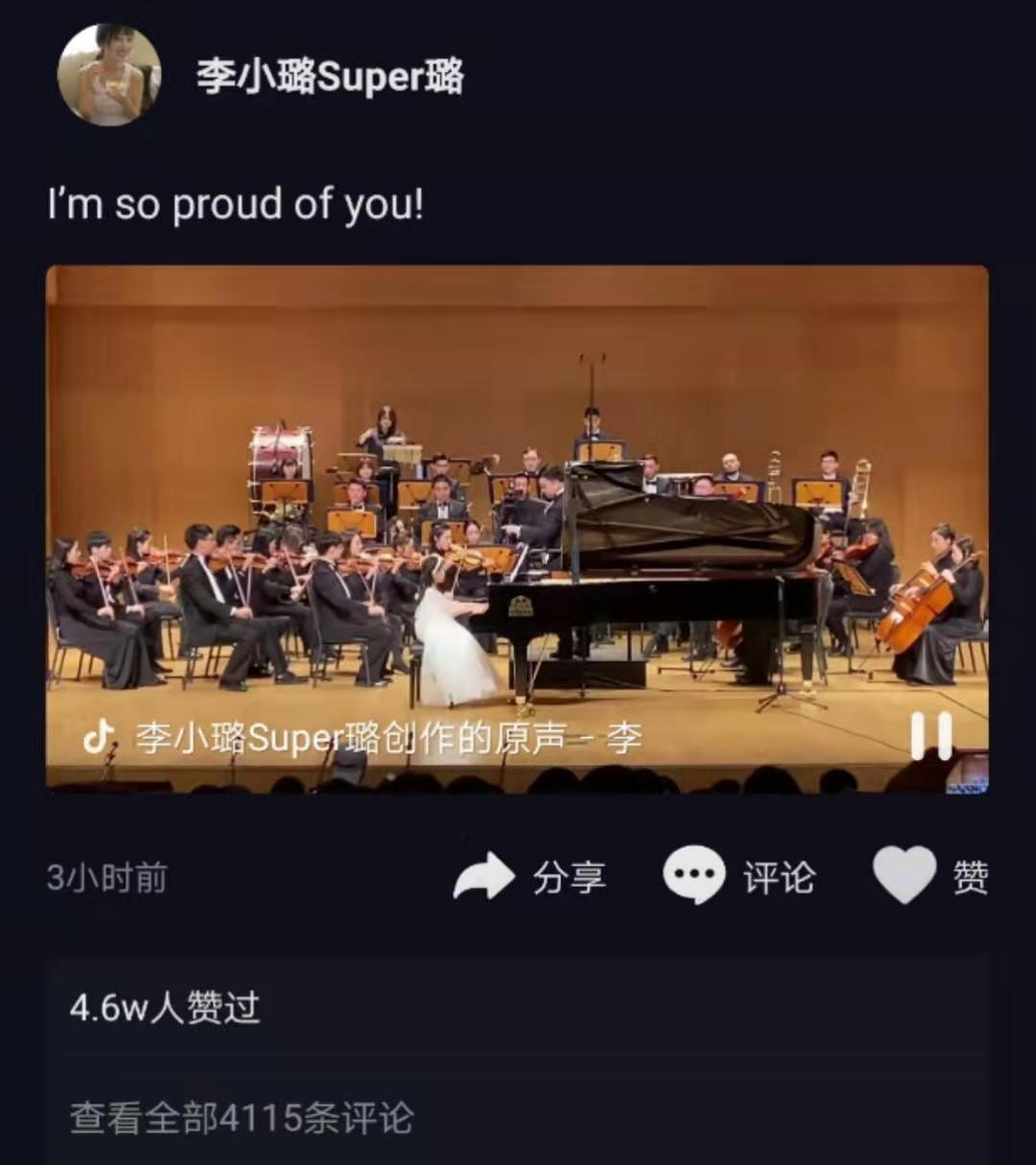Pause the playing concert video
The height and width of the screenshot is (1165, 1036).
[930, 737]
